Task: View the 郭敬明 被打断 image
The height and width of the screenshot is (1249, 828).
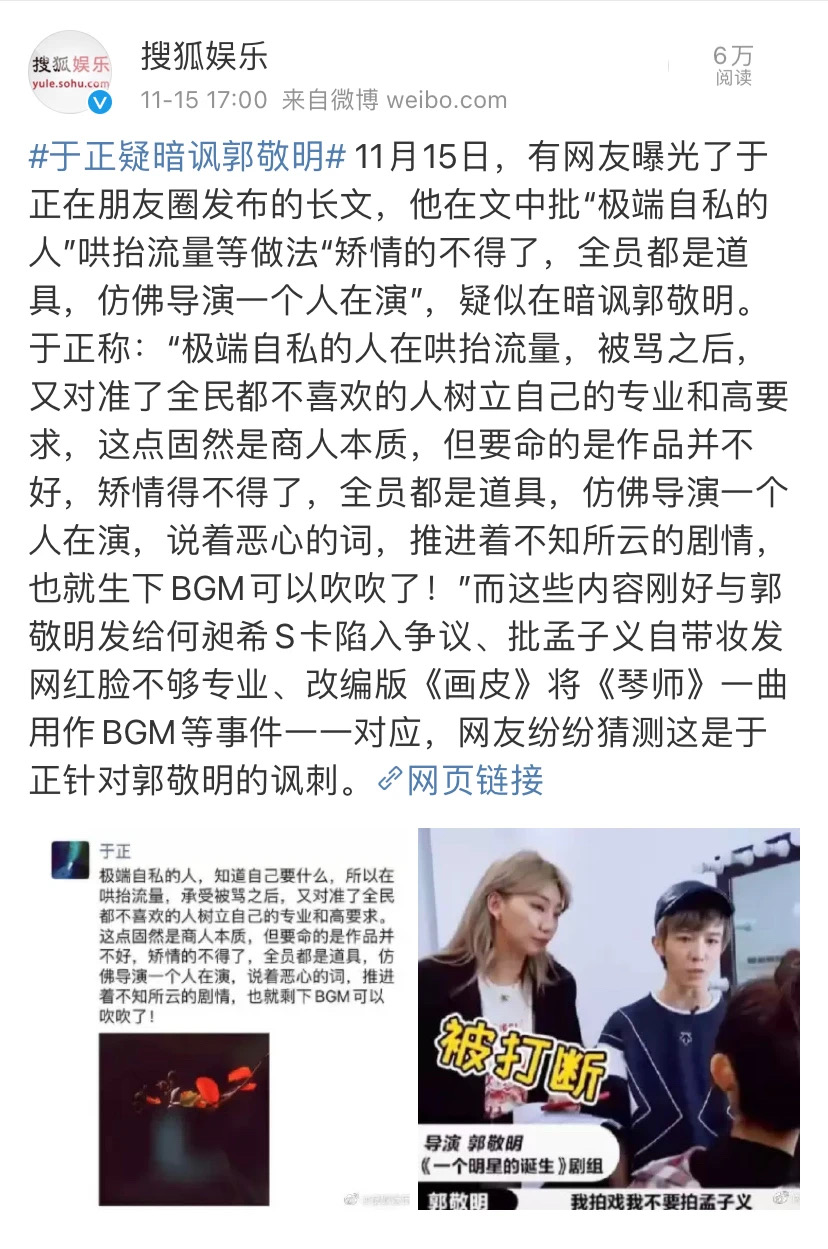Action: point(609,1018)
